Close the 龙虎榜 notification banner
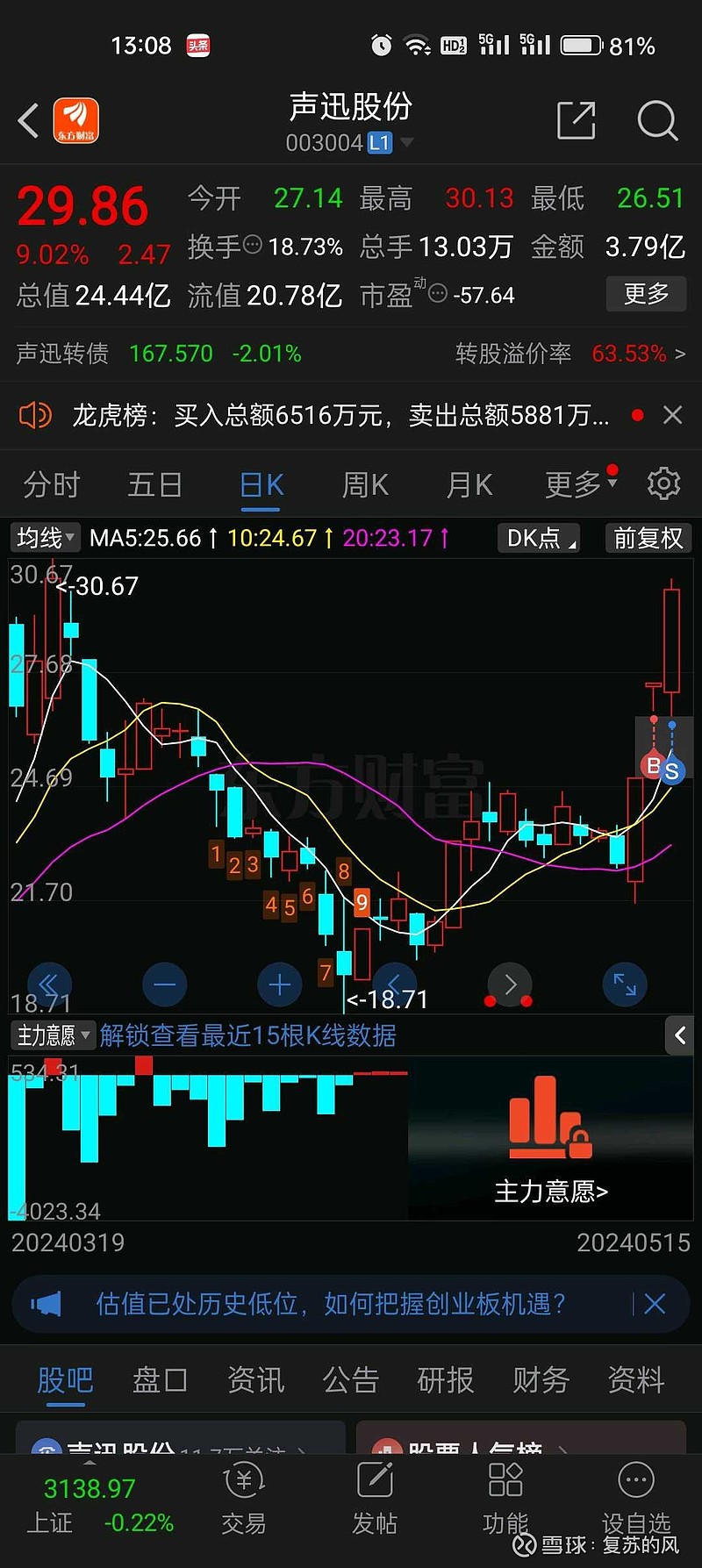The height and width of the screenshot is (1568, 702). click(x=673, y=415)
